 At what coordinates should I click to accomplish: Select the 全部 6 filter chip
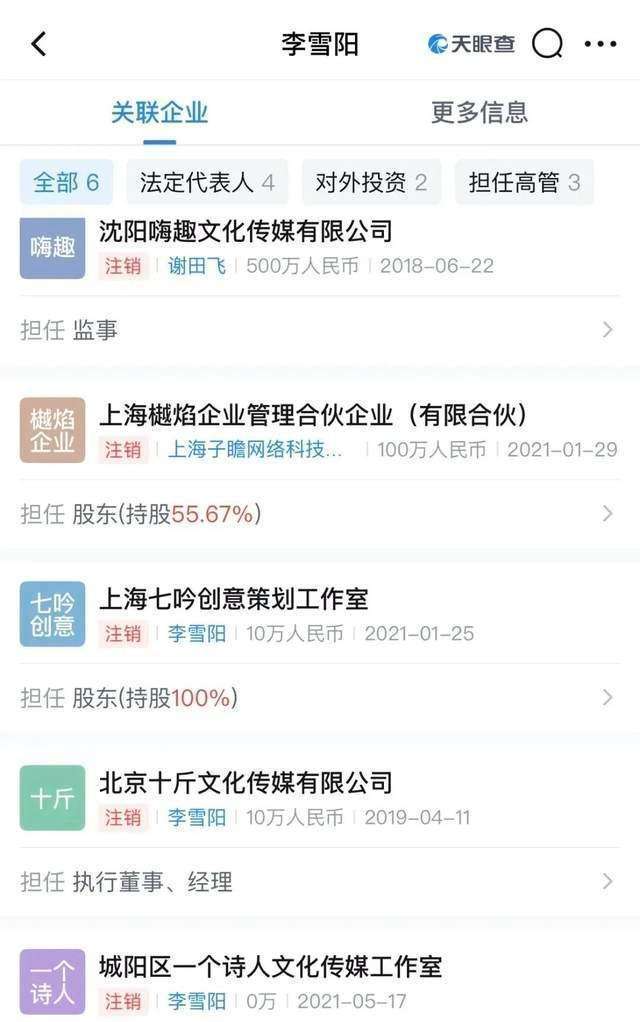[66, 182]
